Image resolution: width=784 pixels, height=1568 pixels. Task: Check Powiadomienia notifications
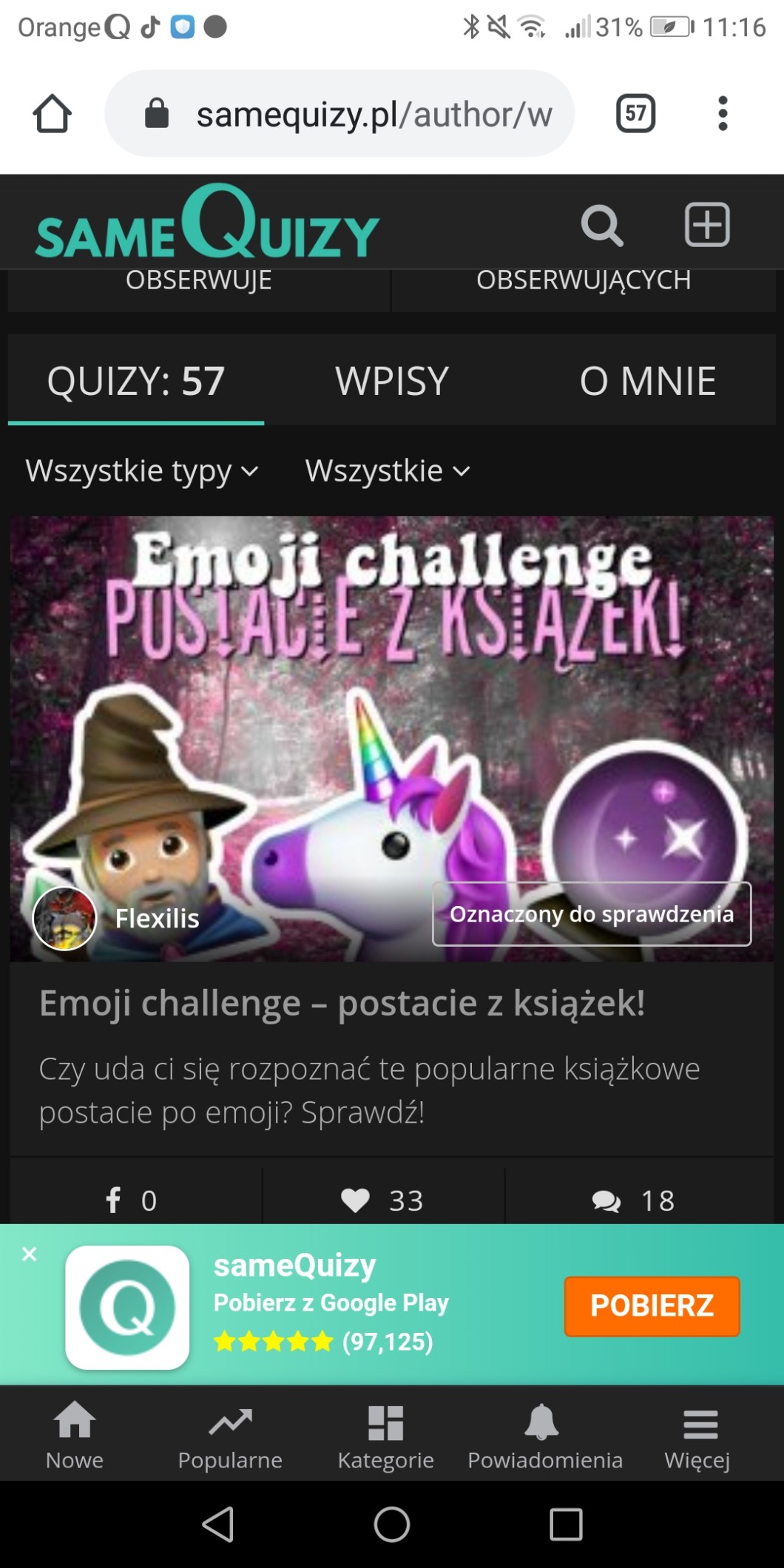pos(544,1436)
